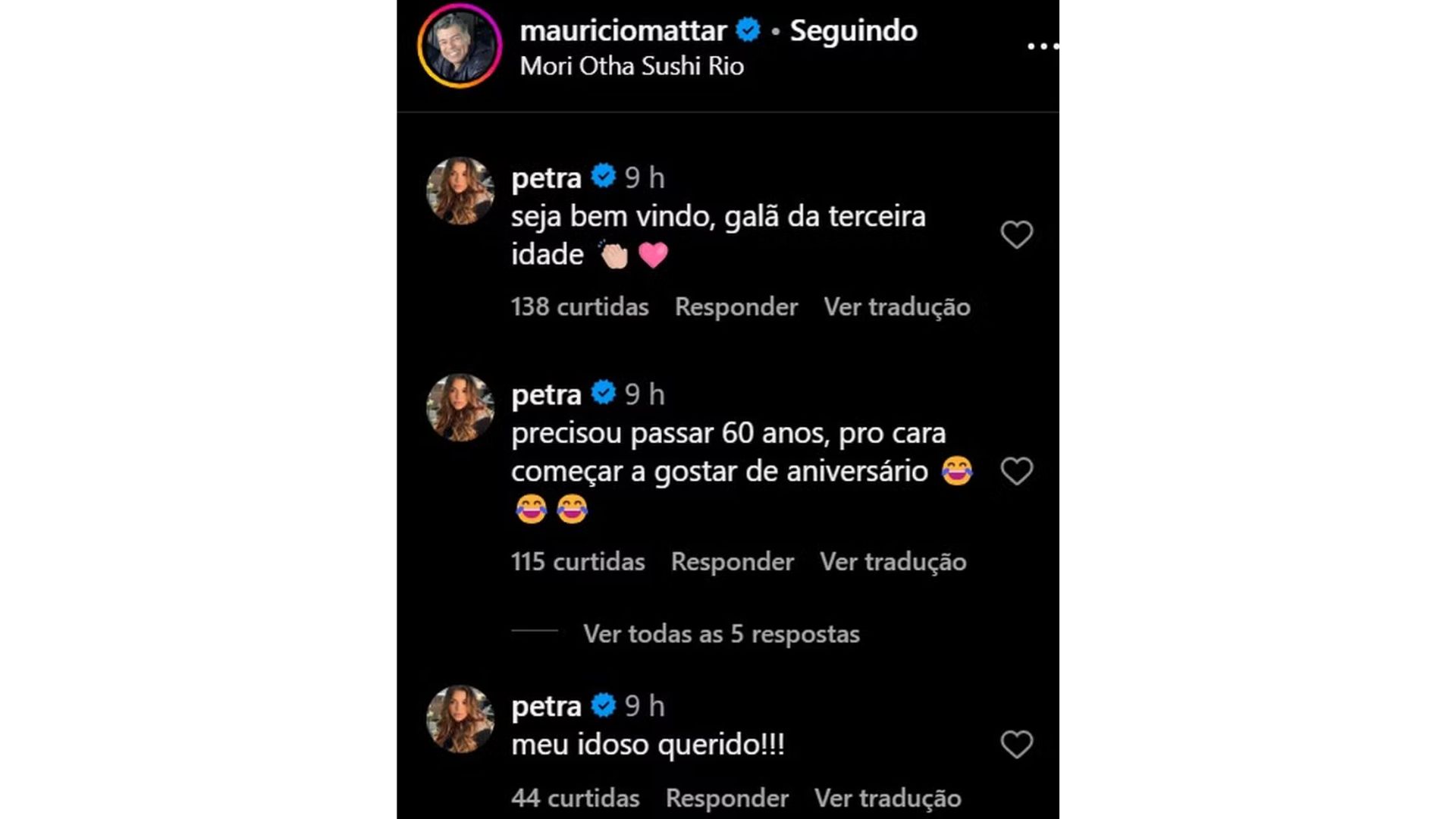1456x819 pixels.
Task: Reply to the "galã da terceira idade" comment
Action: [x=736, y=307]
